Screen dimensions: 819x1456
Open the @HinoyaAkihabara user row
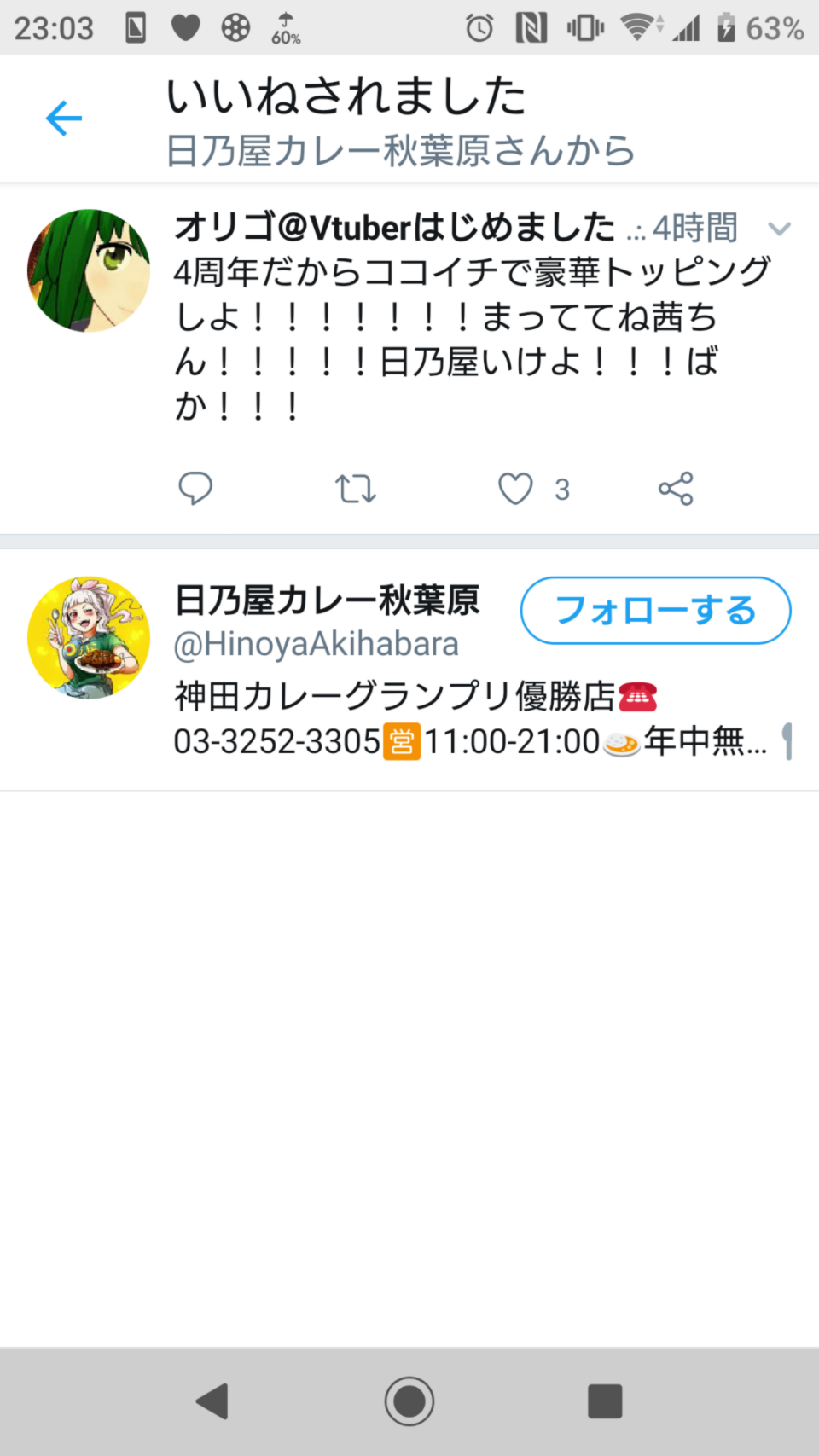tap(409, 670)
